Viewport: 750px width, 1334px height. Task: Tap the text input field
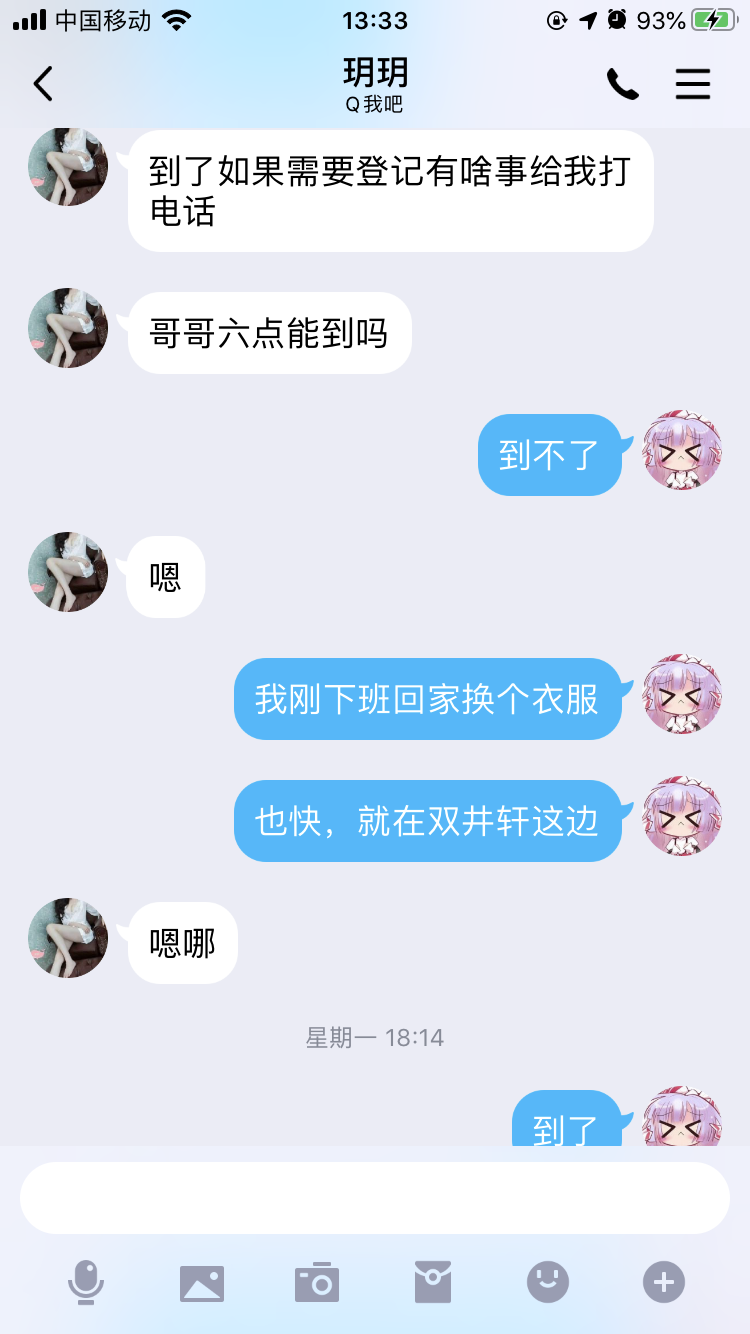pyautogui.click(x=375, y=1197)
